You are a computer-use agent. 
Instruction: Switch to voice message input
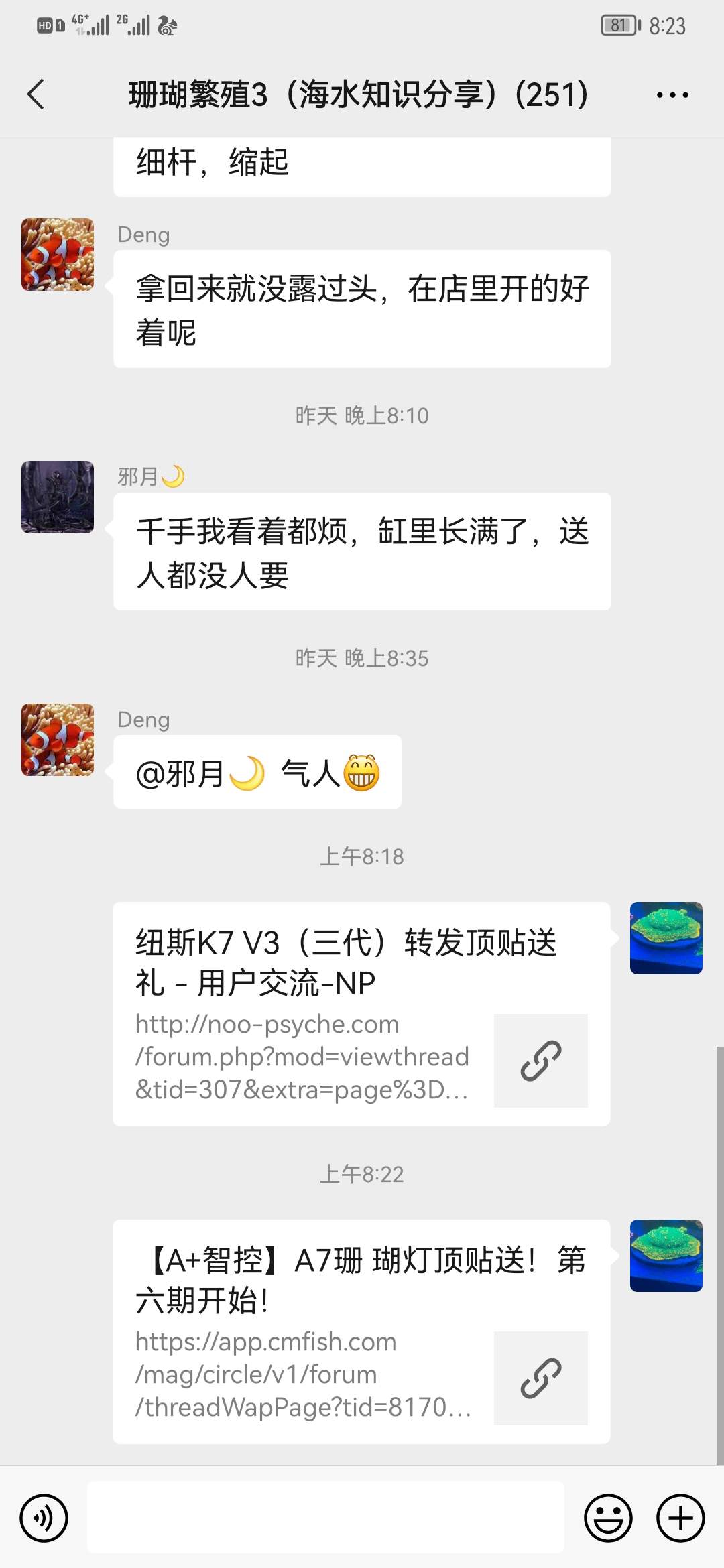tap(44, 1518)
